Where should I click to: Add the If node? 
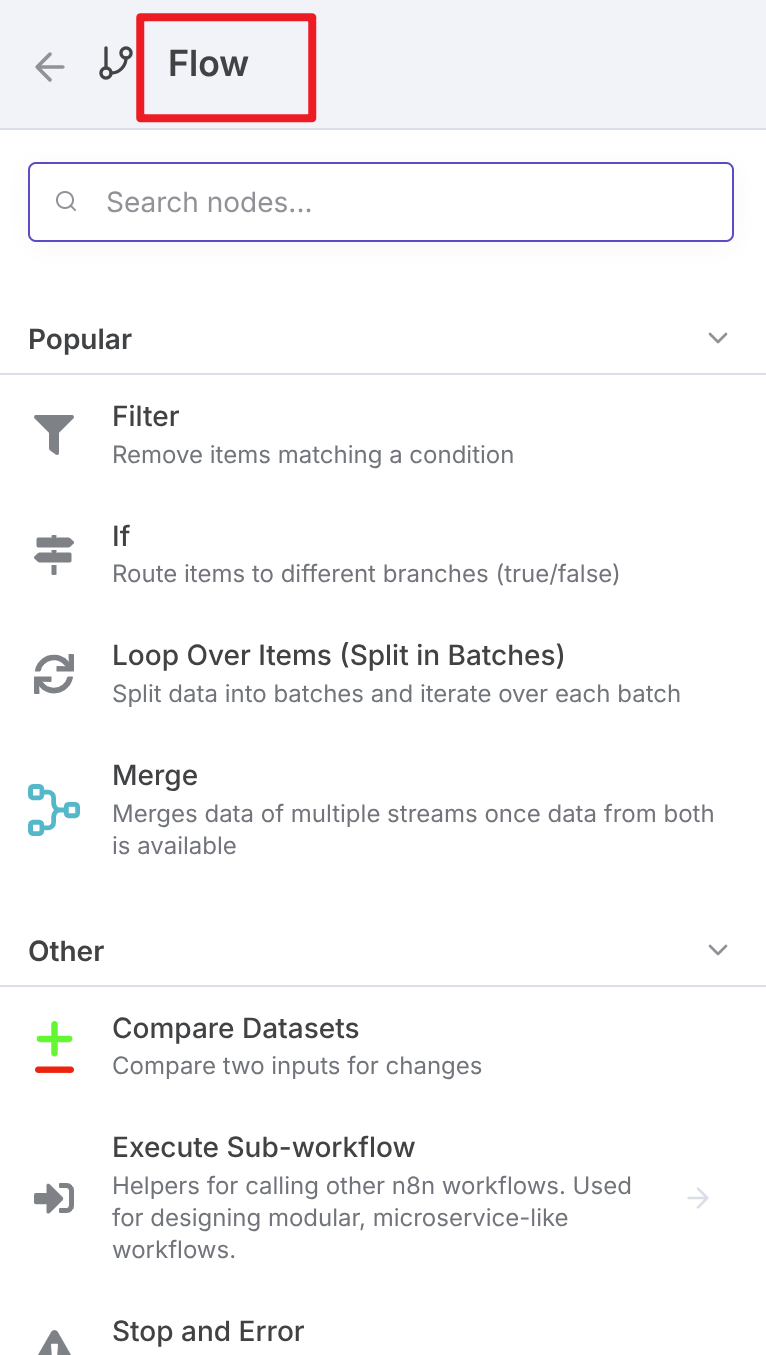(x=383, y=555)
